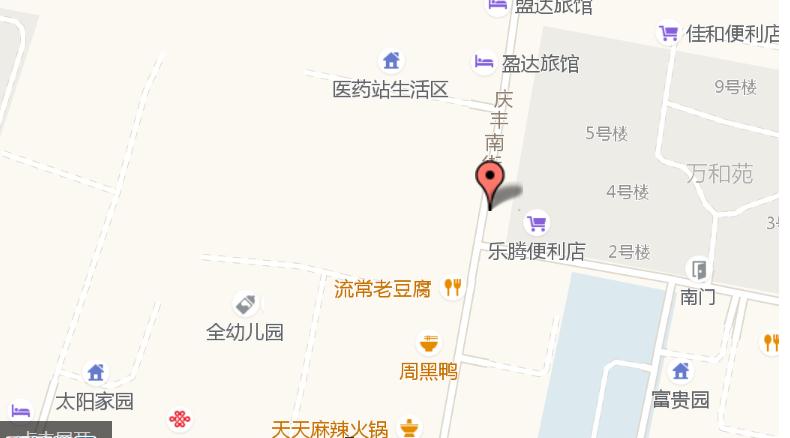This screenshot has height=438, width=790.
Task: Tap the 医药站生活区 residence marker
Action: (x=391, y=62)
